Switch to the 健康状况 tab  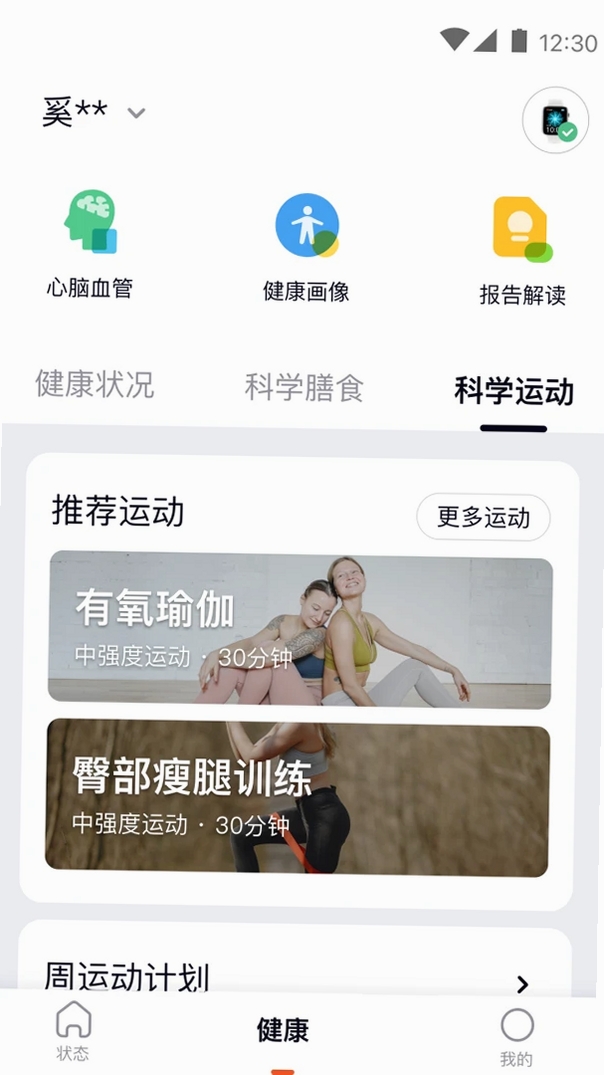95,384
